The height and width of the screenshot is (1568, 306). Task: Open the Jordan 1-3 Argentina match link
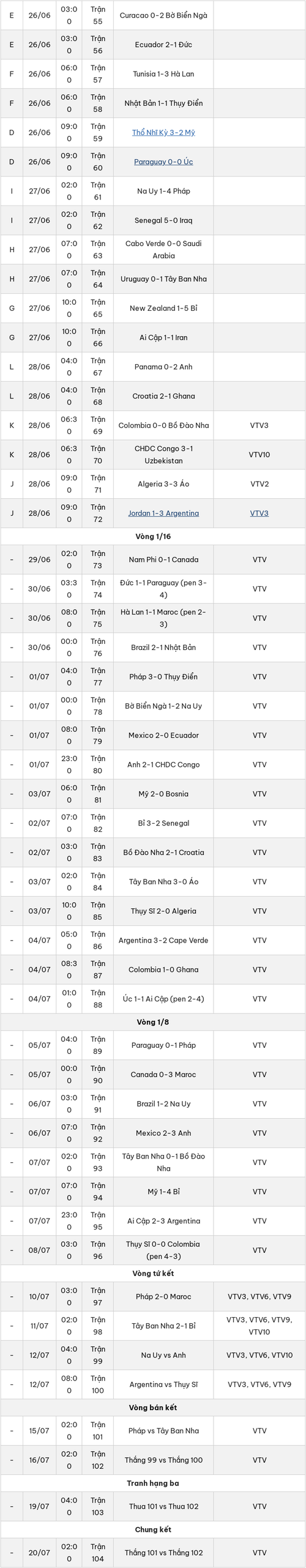pyautogui.click(x=163, y=513)
